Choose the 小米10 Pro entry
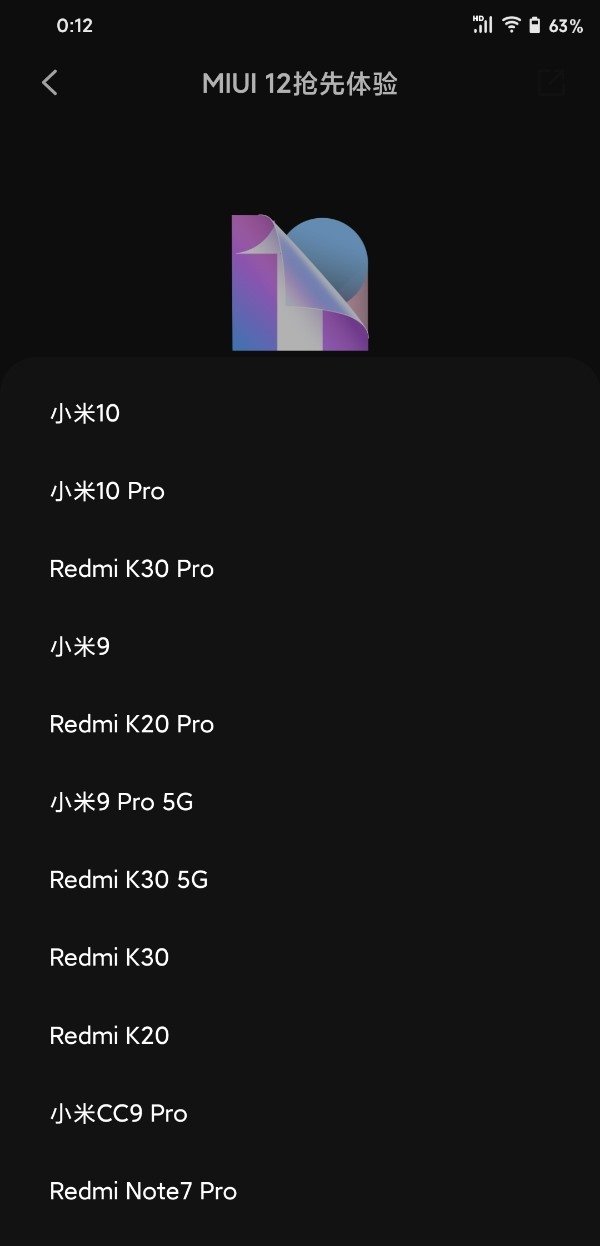This screenshot has width=600, height=1246. (107, 491)
